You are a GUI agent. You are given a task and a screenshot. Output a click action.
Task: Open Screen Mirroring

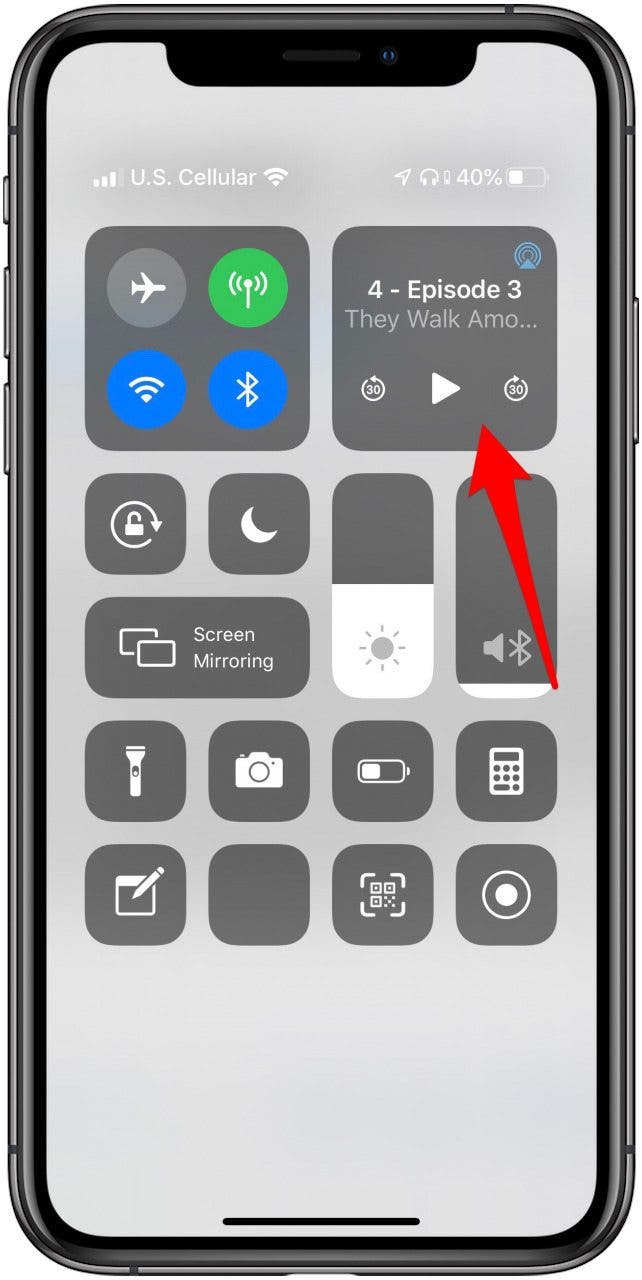point(197,647)
